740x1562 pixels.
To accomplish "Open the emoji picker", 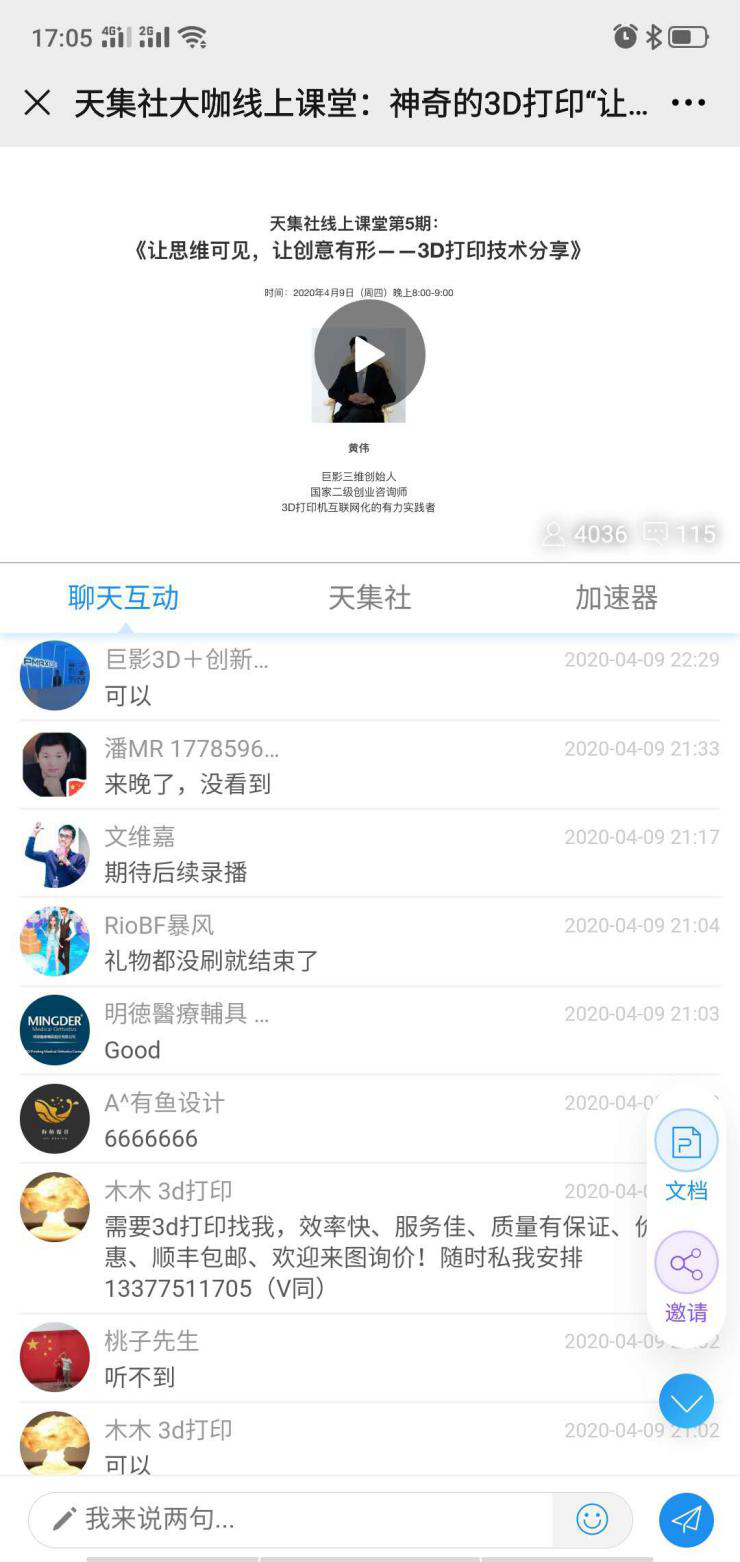I will coord(592,1520).
